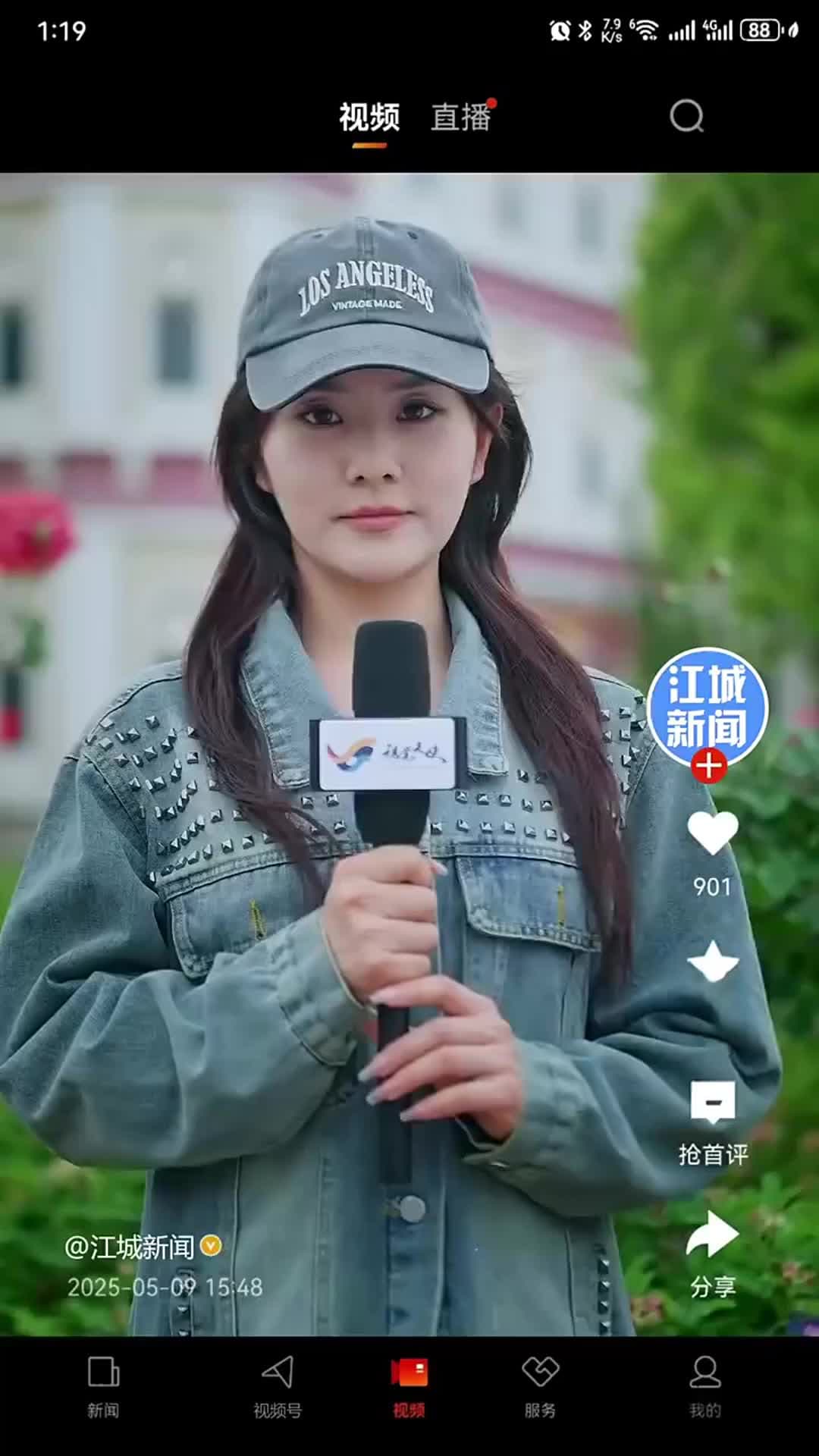Screen dimensions: 819x1456
Task: Go to the 新闻 bottom tab
Action: 103,1389
